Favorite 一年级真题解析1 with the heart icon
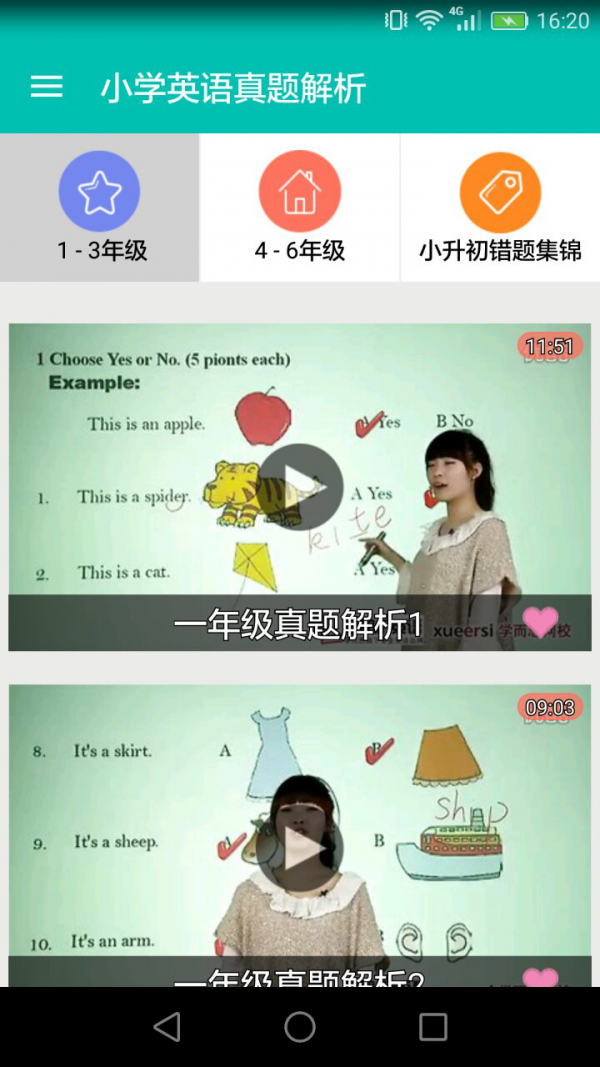600x1067 pixels. [541, 622]
